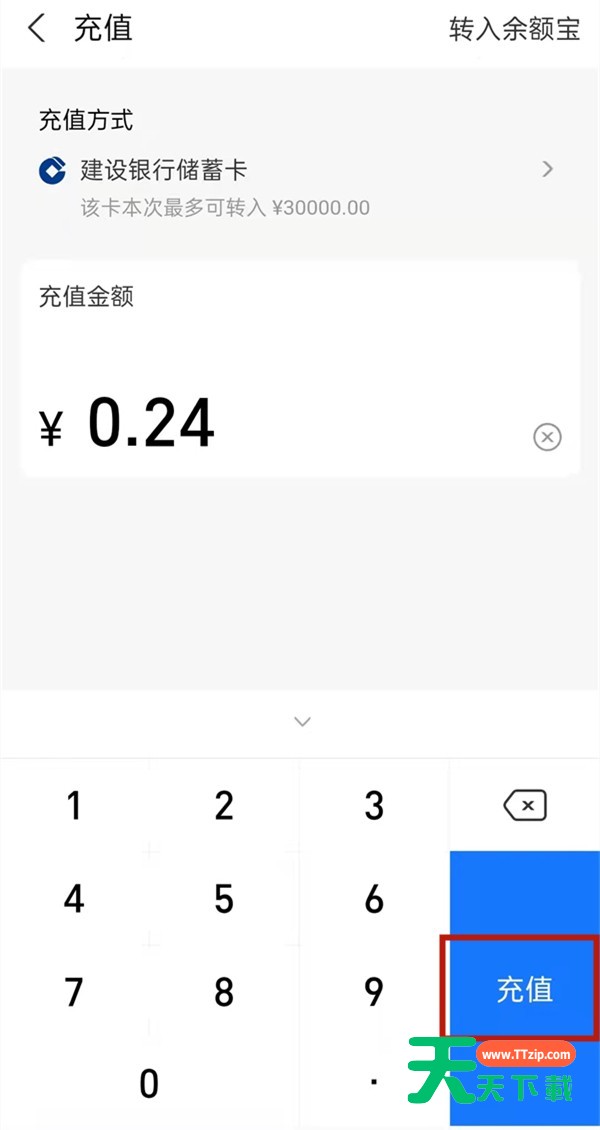Enter digit 3 on keypad
The image size is (600, 1130).
coord(374,805)
